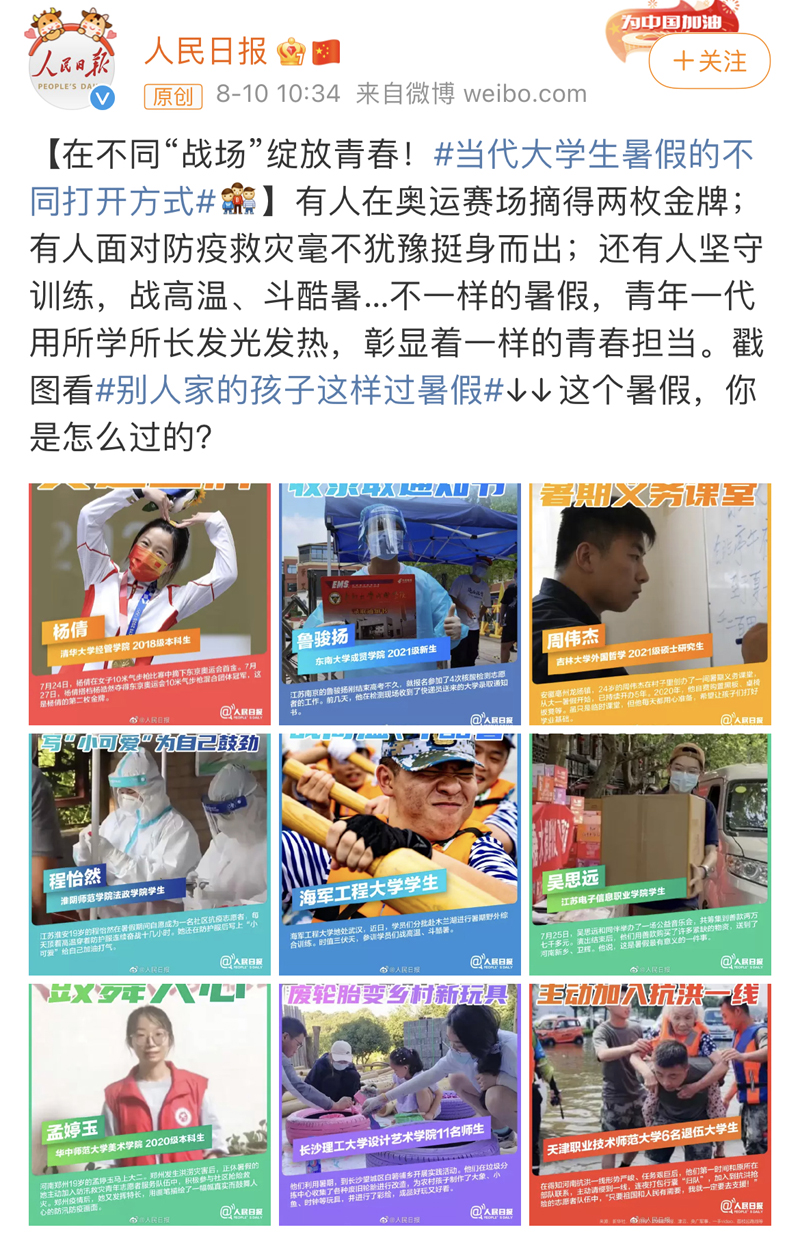View the 天津职业技术师范大学 photo tile

(650, 1105)
